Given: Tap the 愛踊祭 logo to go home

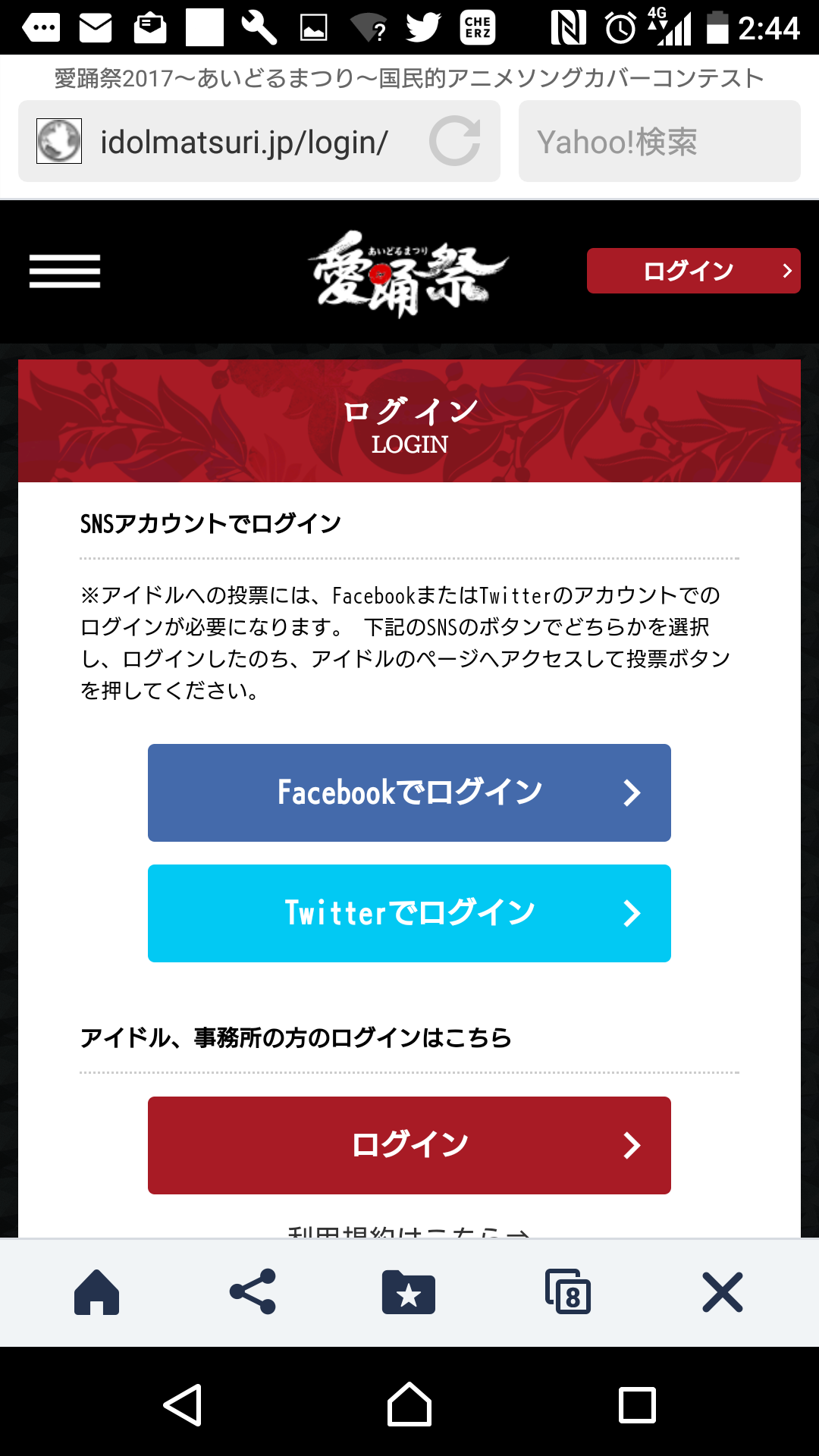Looking at the screenshot, I should 408,273.
